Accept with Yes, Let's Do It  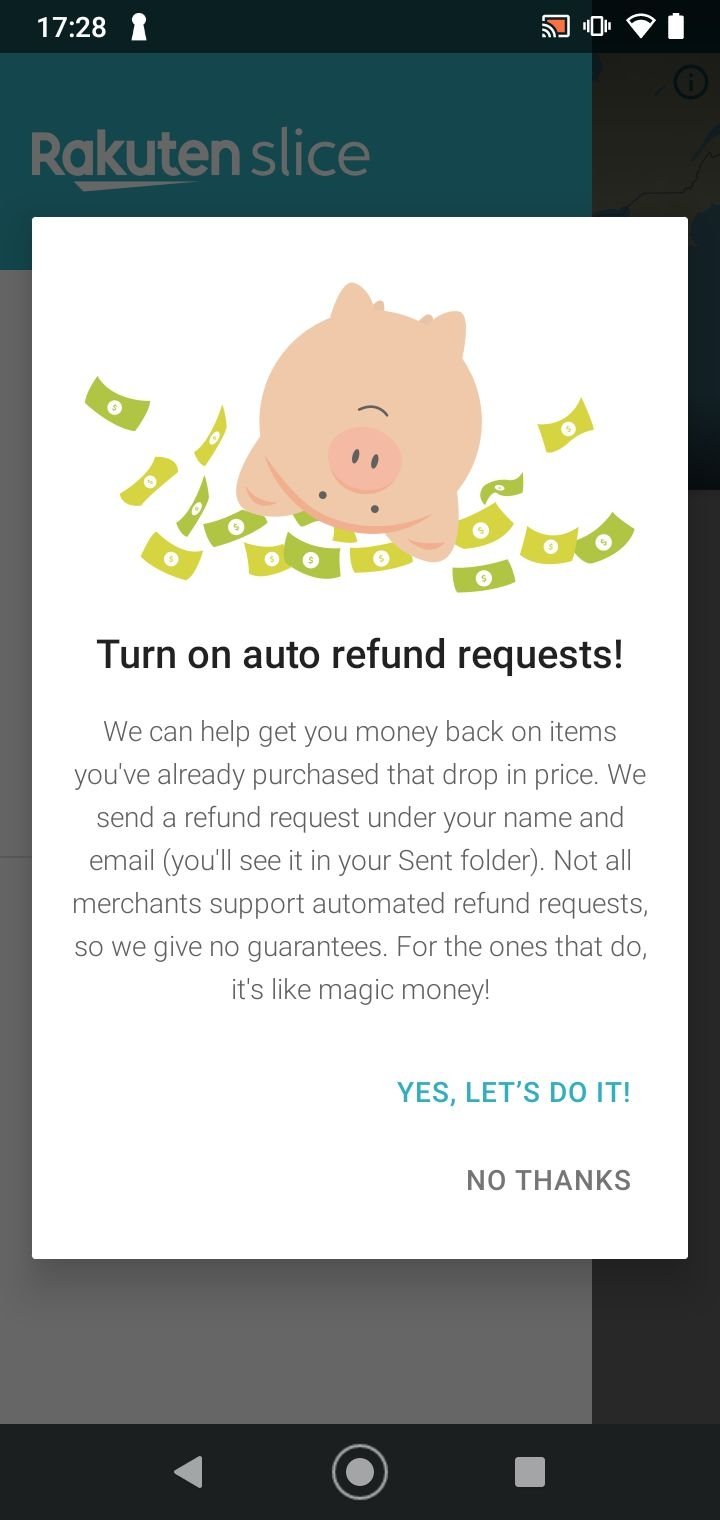(x=513, y=1092)
